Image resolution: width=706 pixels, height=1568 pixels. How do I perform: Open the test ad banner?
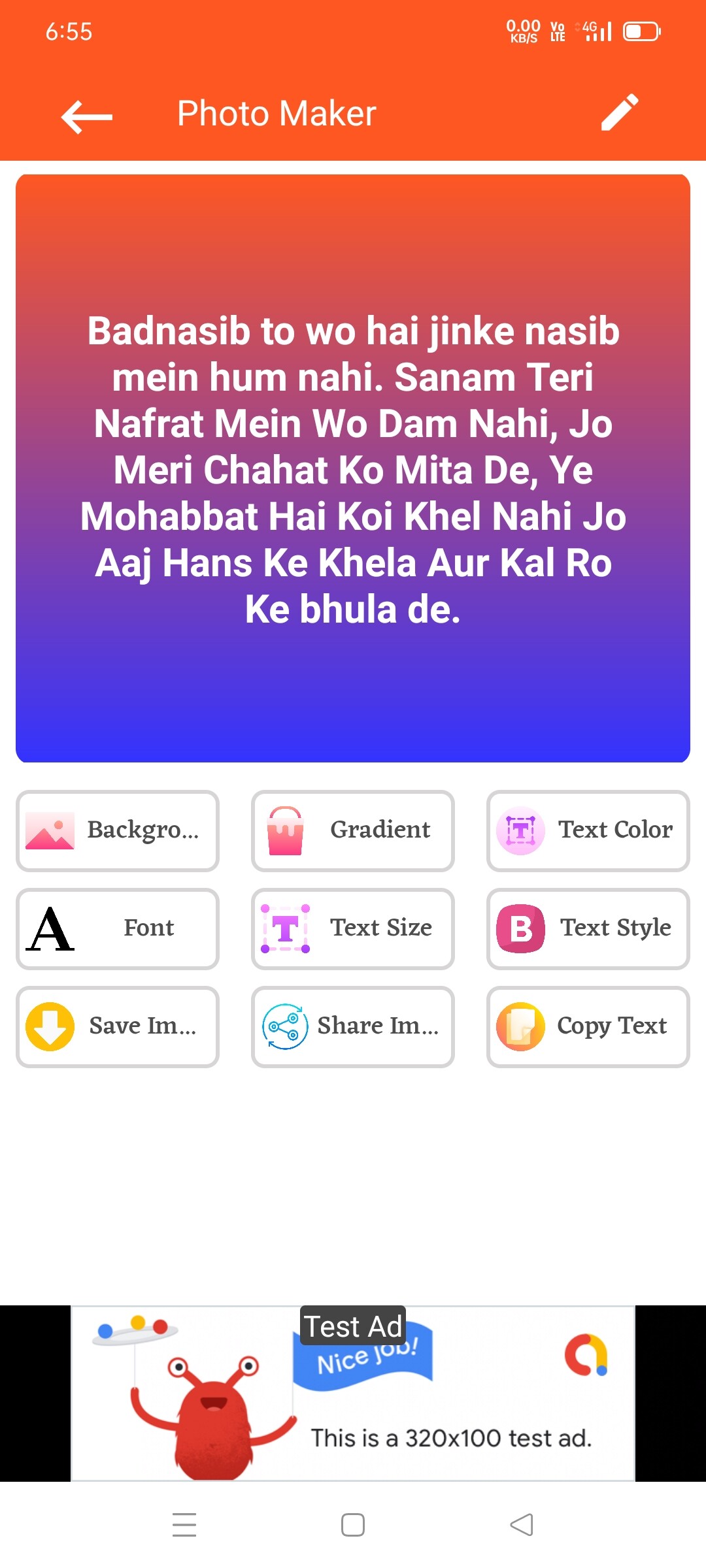tap(353, 1393)
